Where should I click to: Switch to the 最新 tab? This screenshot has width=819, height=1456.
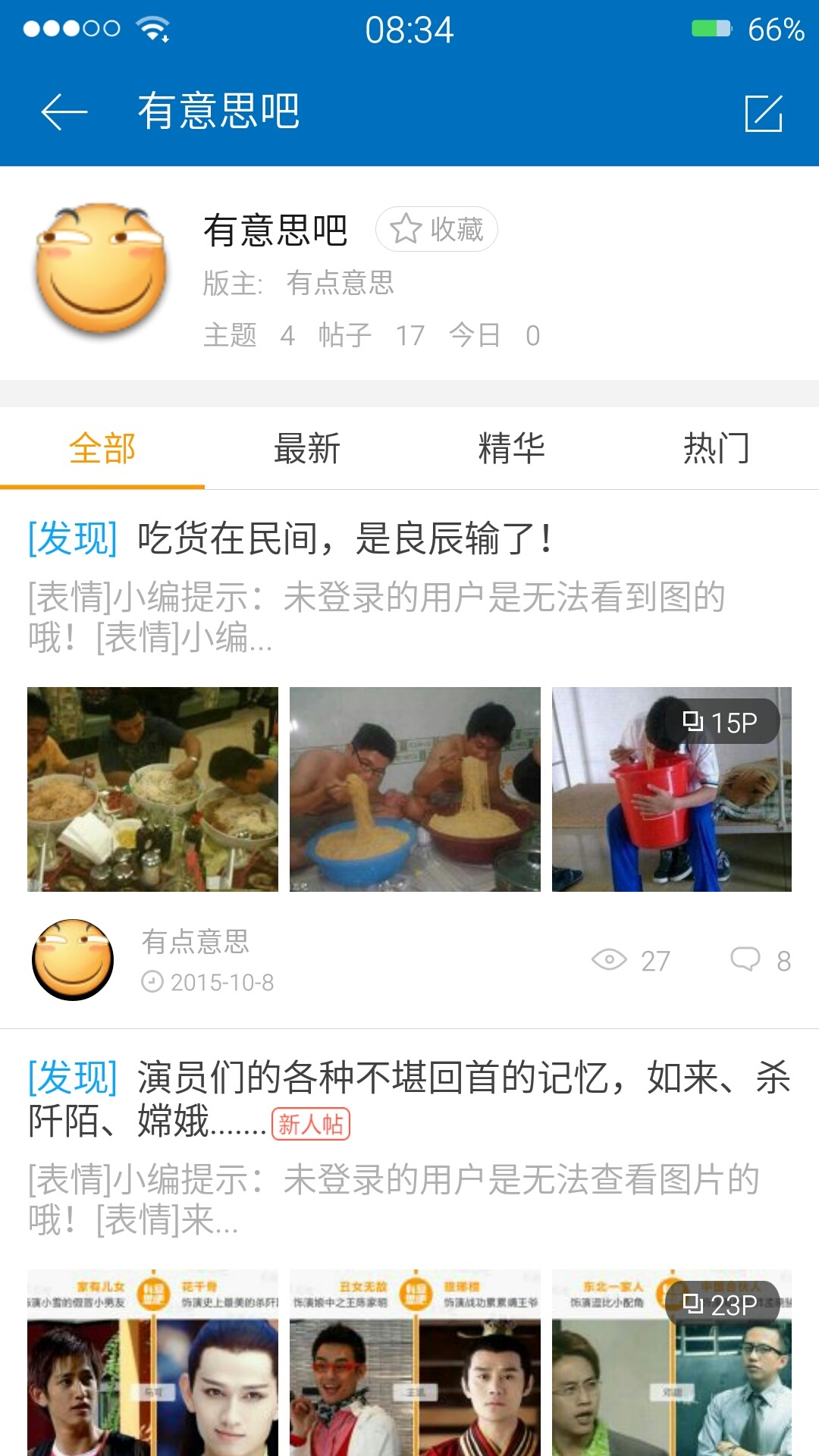tap(307, 449)
